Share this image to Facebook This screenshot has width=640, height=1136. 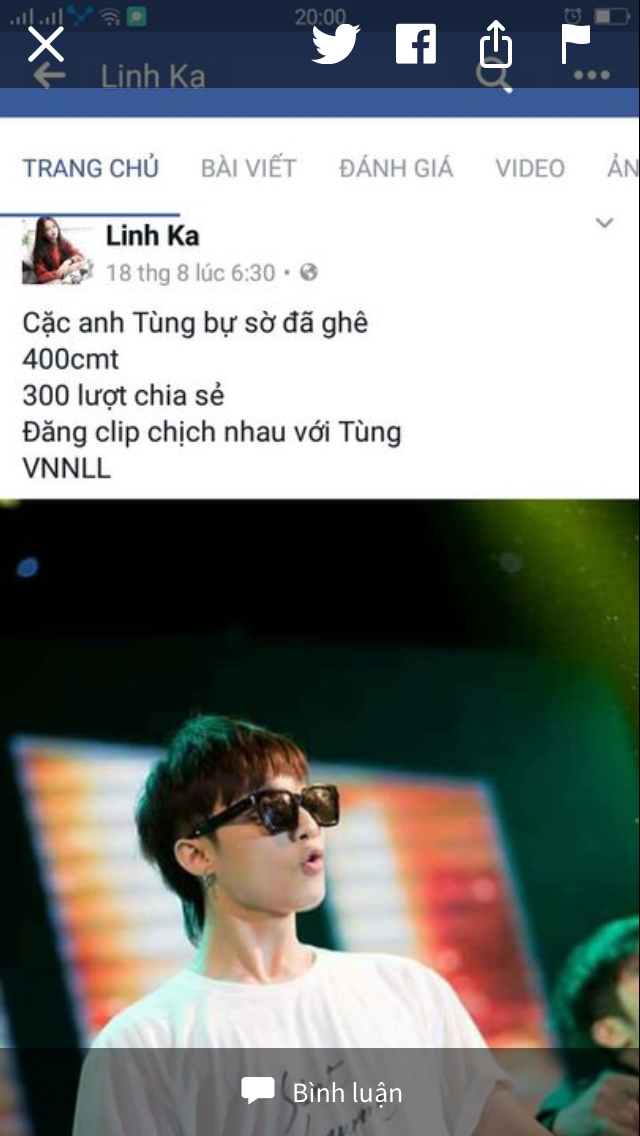[416, 44]
